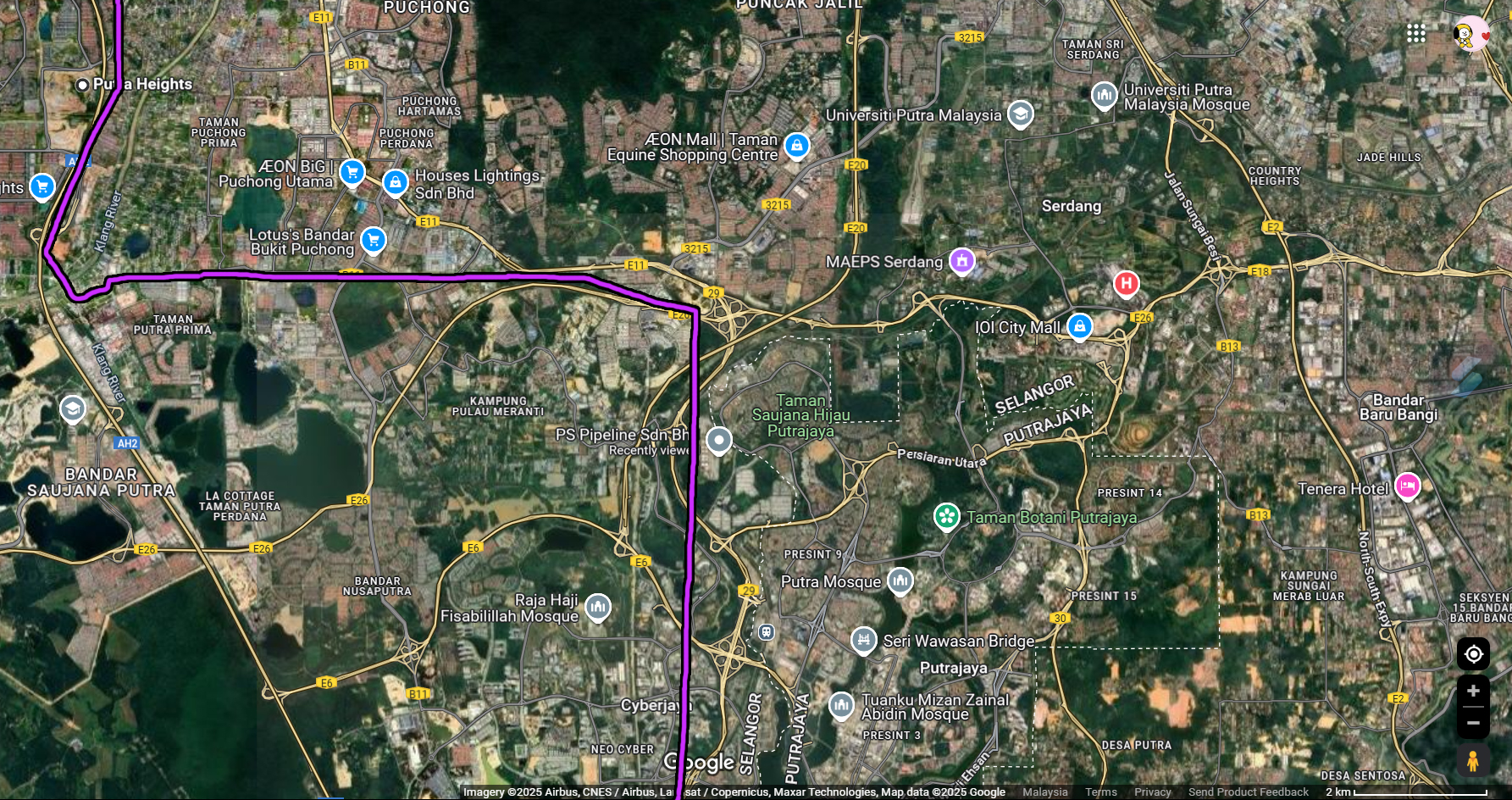Select the Putra Mosque marker
Screen dimensions: 1512x800
coord(900,581)
